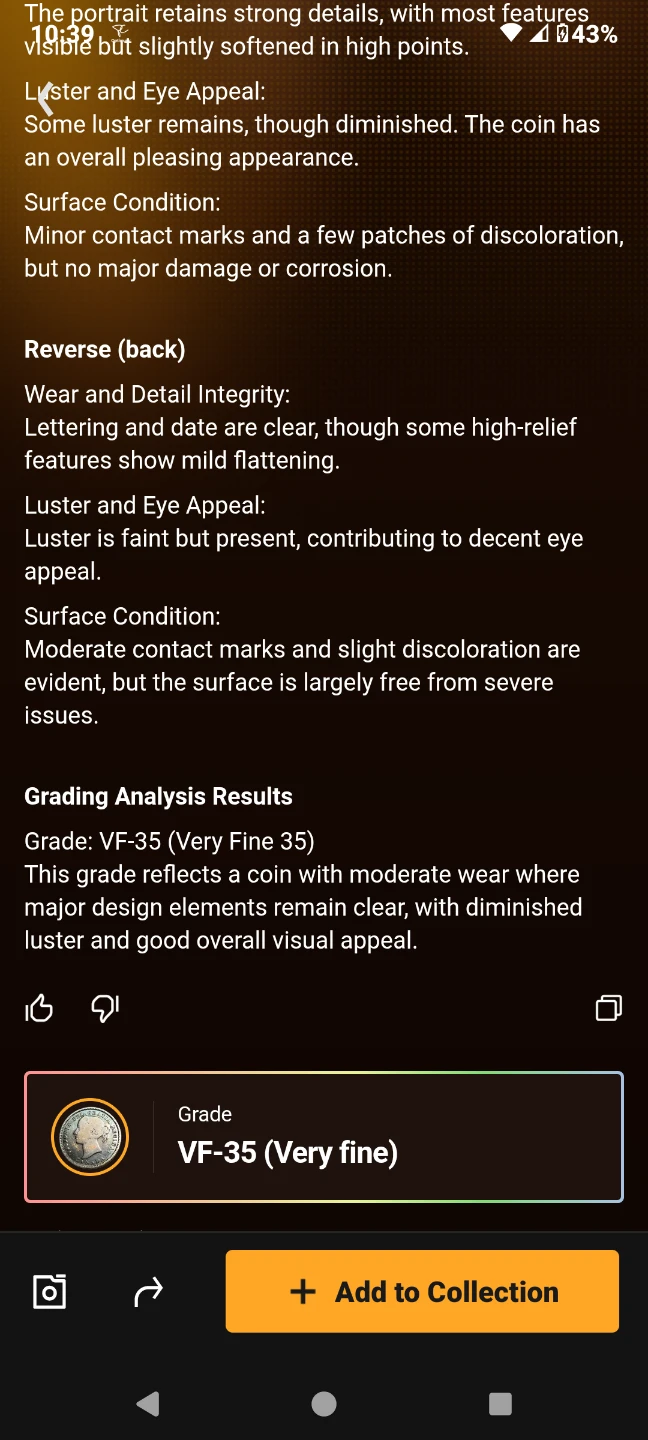Tap the system back button
648x1440 pixels.
pos(148,1404)
